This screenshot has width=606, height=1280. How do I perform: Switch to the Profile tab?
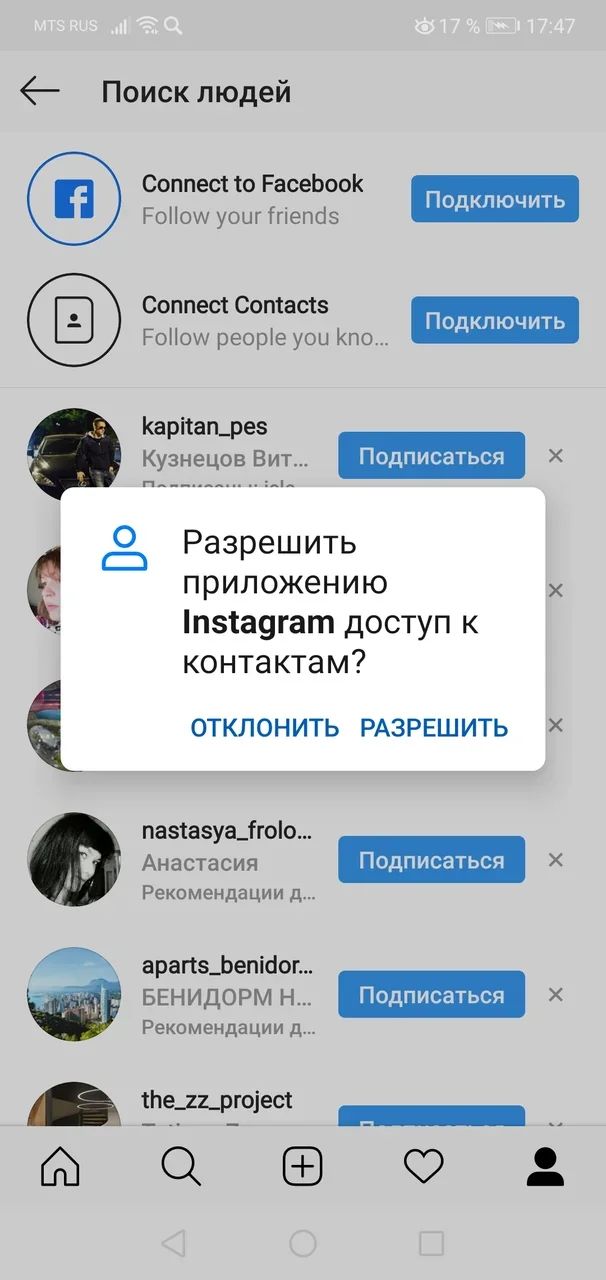pyautogui.click(x=545, y=1166)
